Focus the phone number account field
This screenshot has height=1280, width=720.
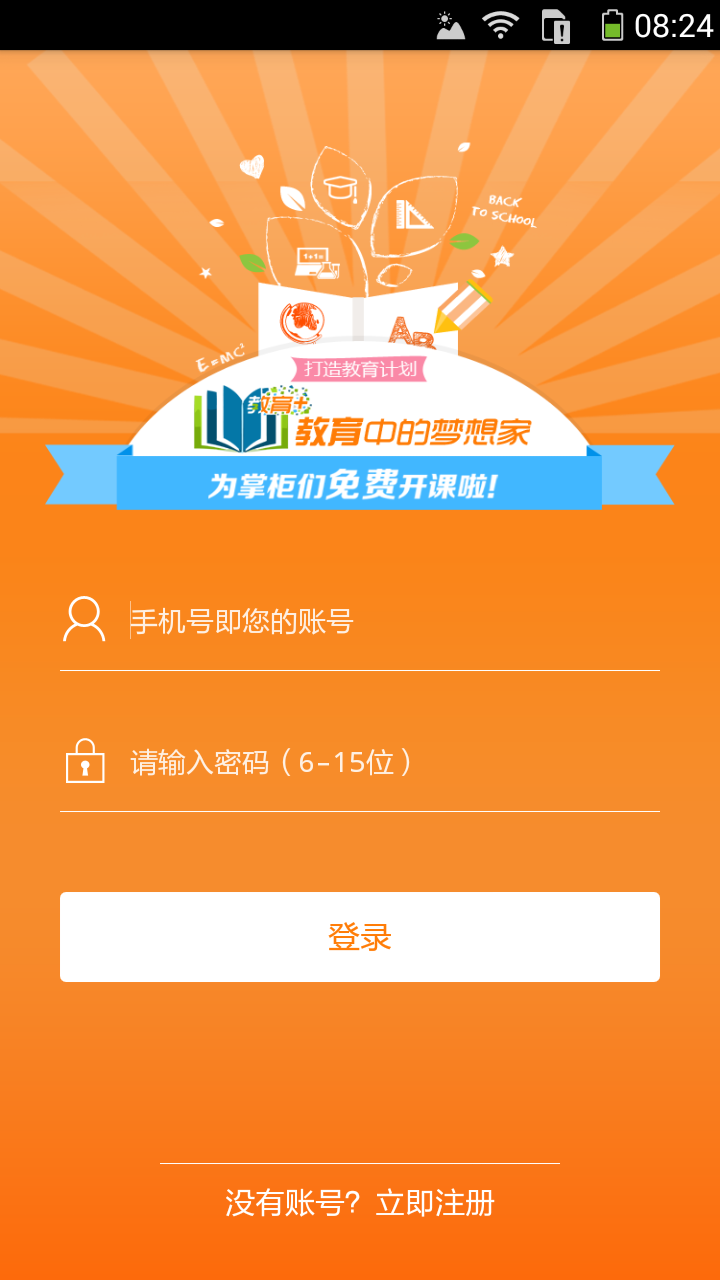(x=390, y=621)
